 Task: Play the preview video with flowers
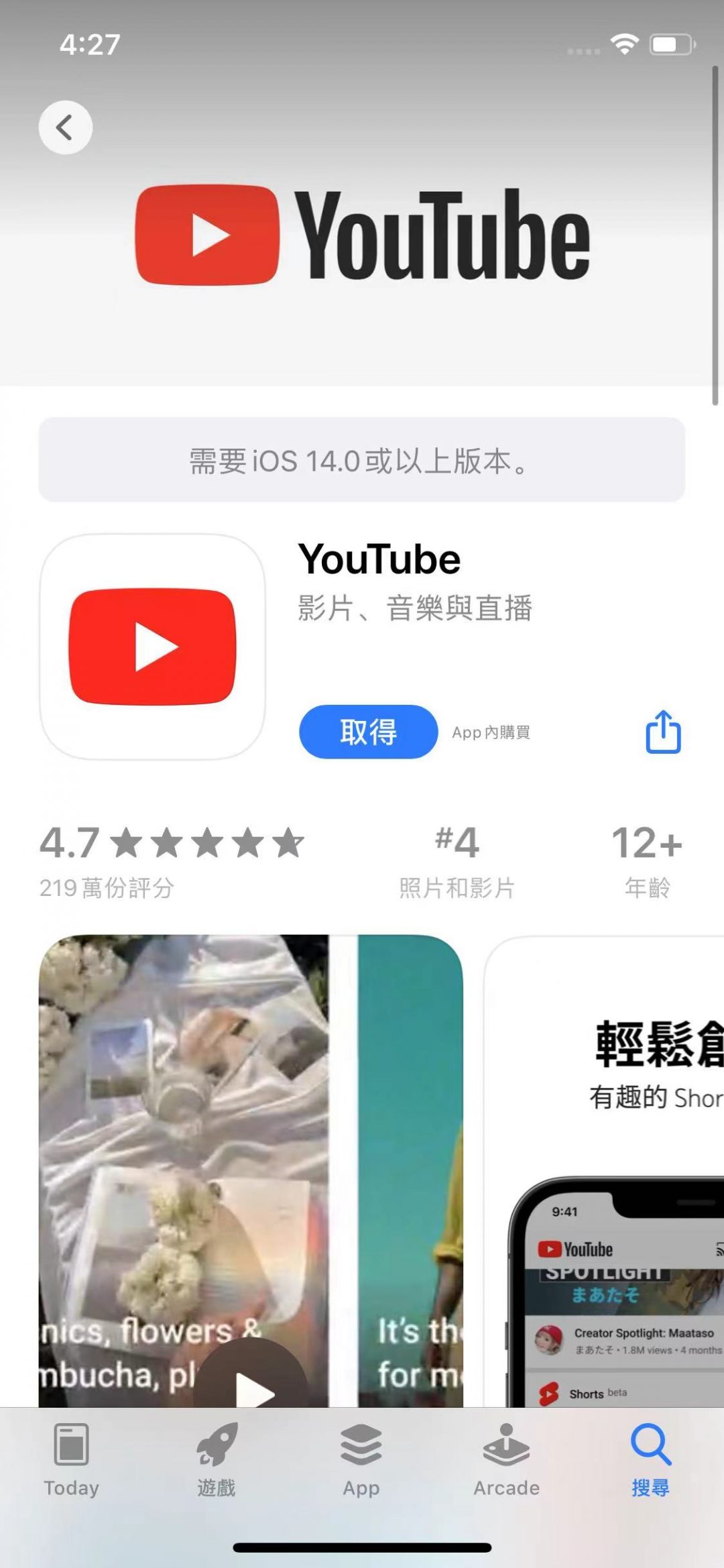click(251, 1385)
